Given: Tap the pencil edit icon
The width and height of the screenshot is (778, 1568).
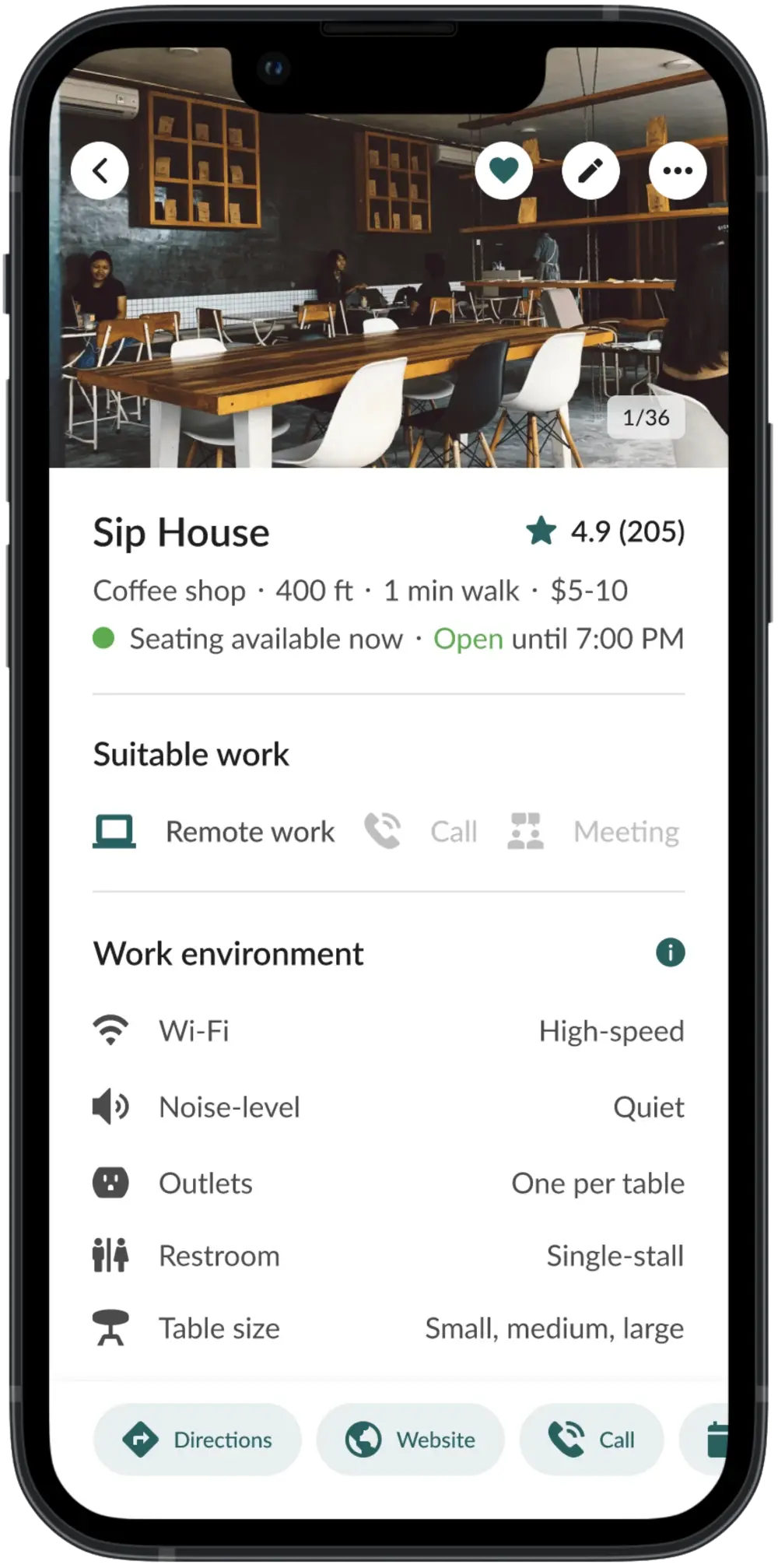Looking at the screenshot, I should click(x=591, y=170).
